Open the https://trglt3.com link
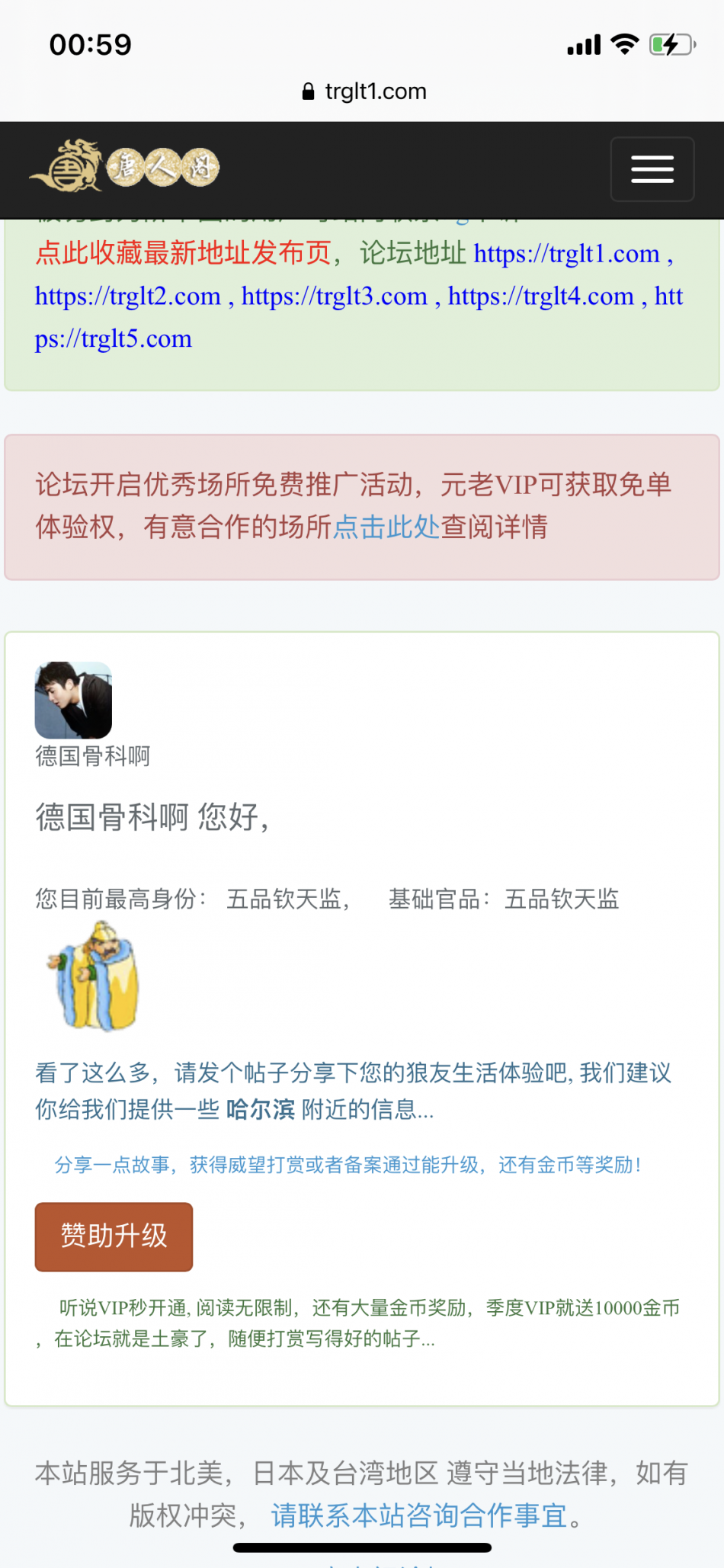Viewport: 724px width, 1568px height. click(335, 297)
